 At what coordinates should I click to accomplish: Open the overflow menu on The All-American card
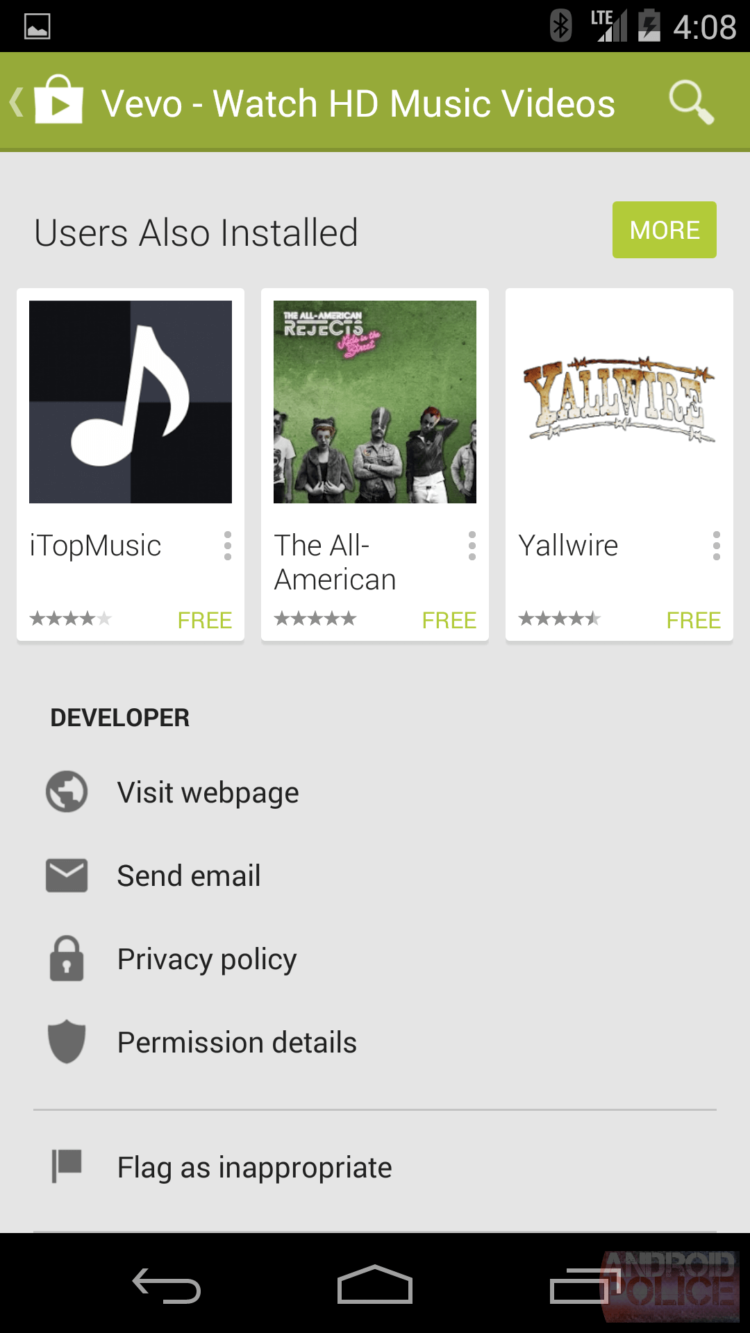(x=471, y=545)
